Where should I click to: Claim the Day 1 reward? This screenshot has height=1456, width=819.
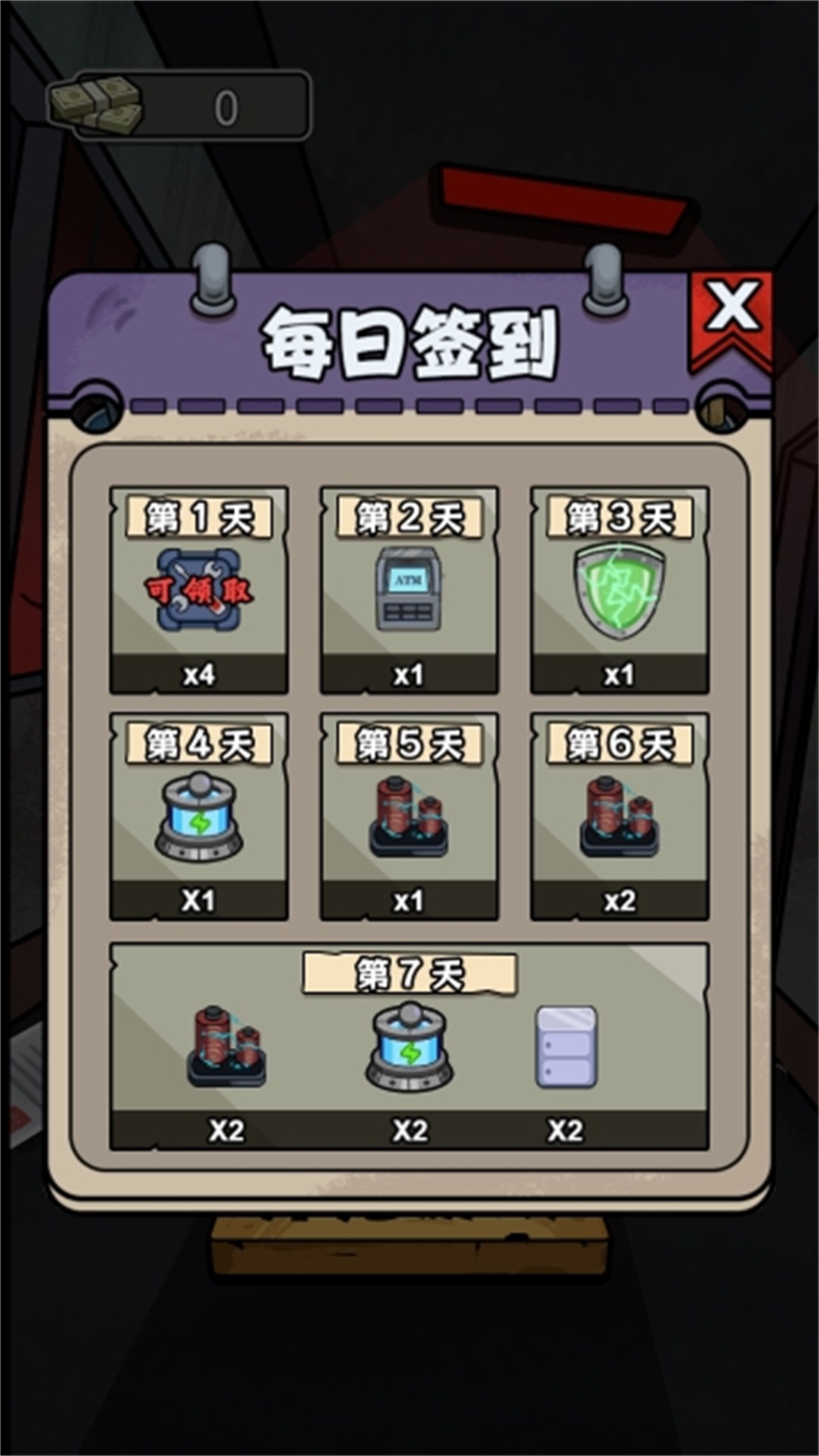(x=199, y=591)
